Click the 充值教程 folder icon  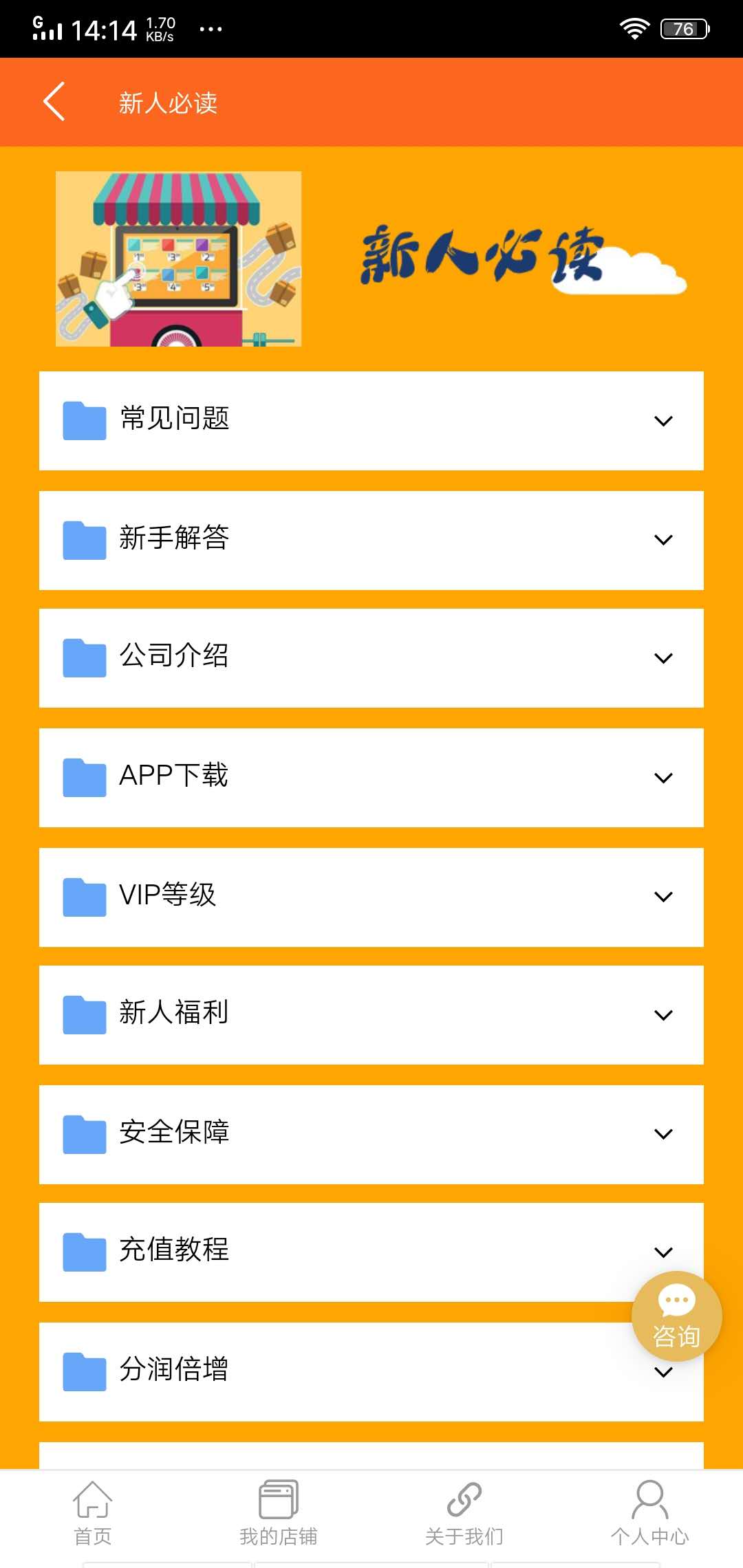tap(83, 1252)
